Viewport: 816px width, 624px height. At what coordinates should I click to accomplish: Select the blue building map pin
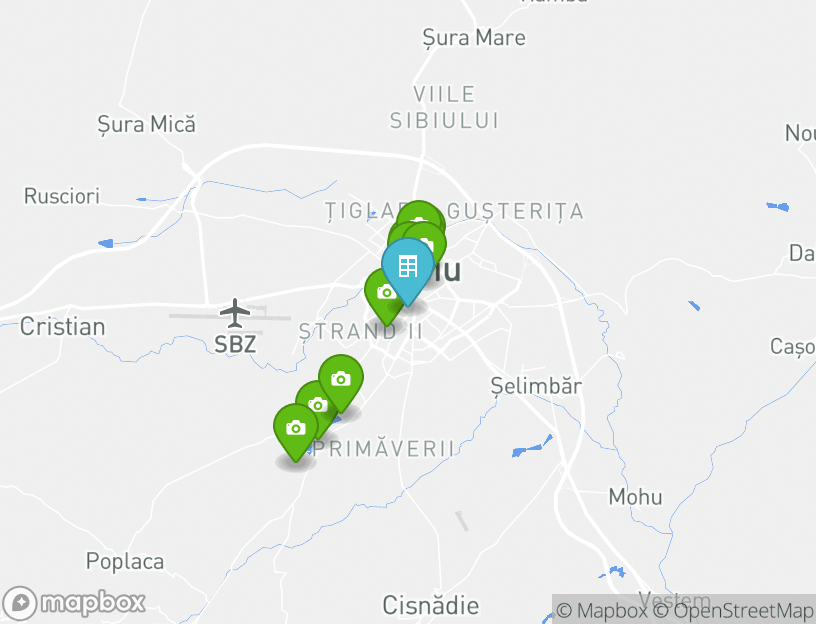point(407,266)
